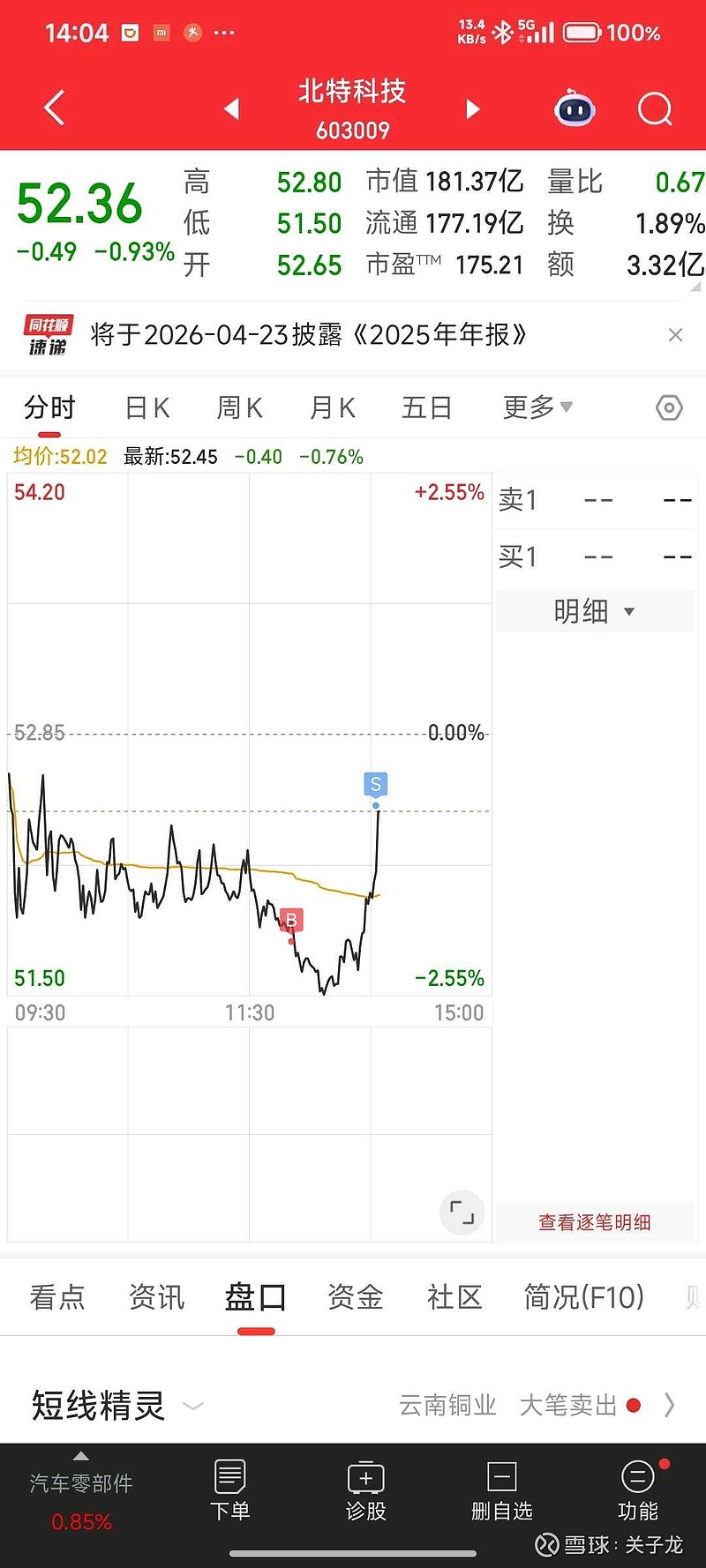The width and height of the screenshot is (706, 1568).
Task: Open the 明细 detail dropdown
Action: 593,610
